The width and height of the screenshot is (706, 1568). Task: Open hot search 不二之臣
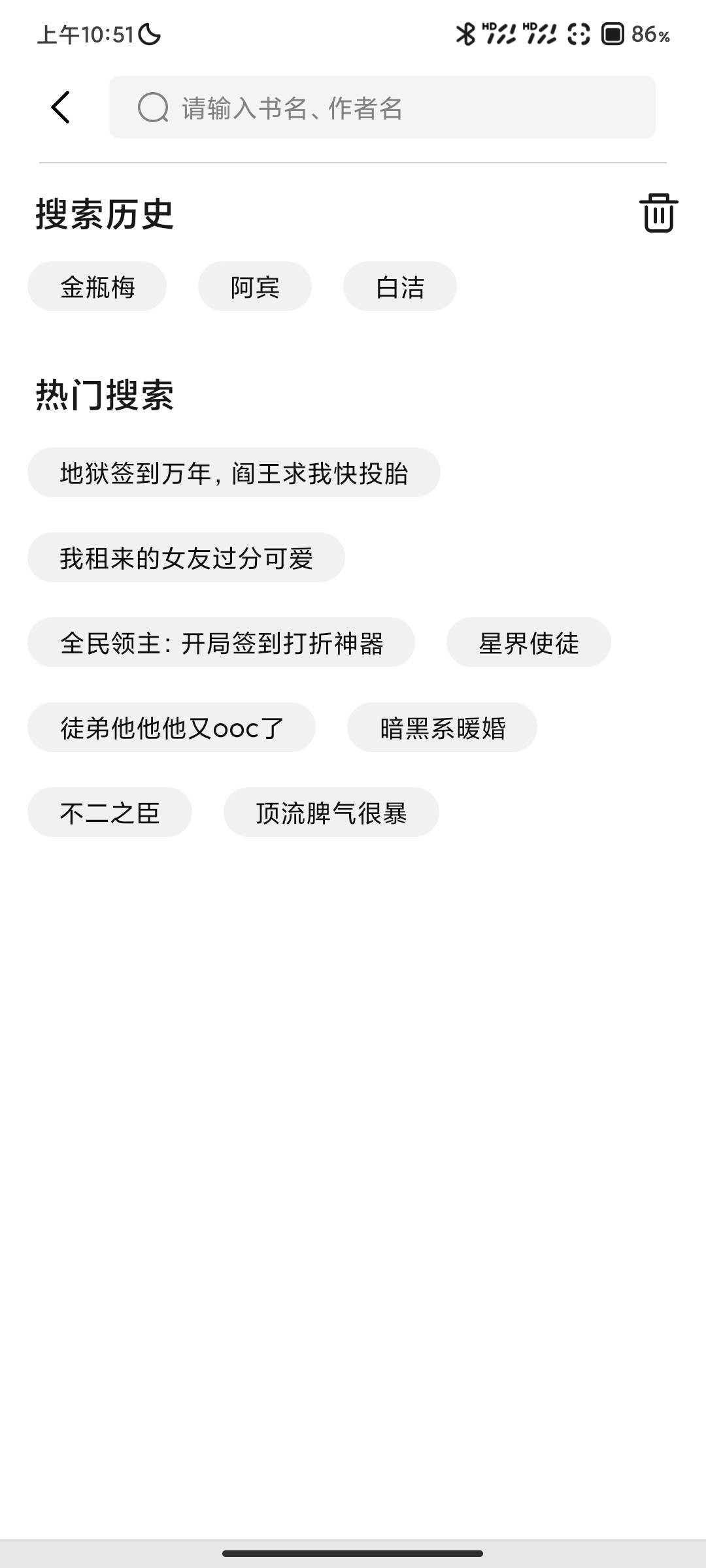coord(109,812)
